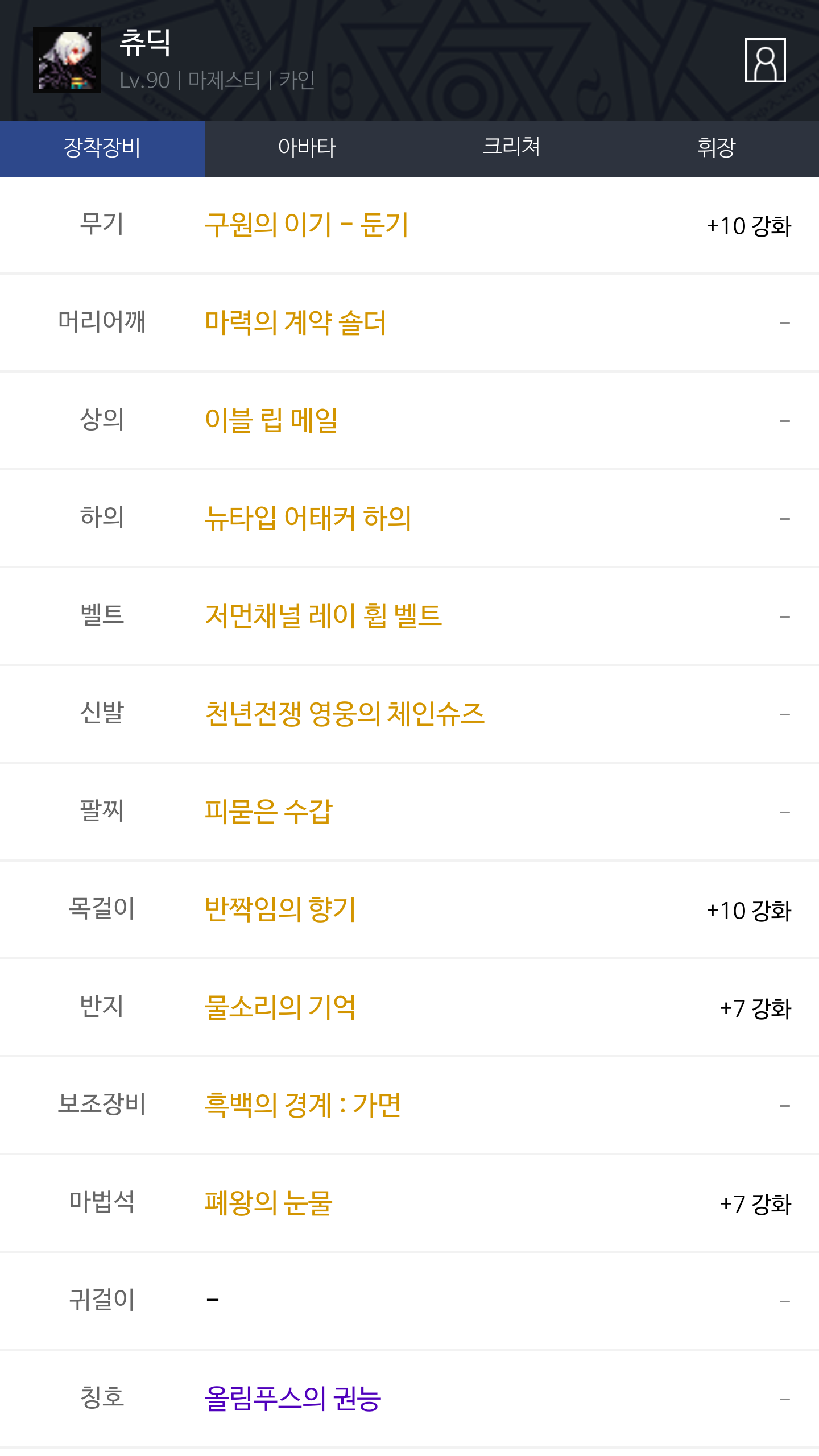Screen dimensions: 819x1456
Task: Open weapon item 구원의 이기 - 둔기
Action: [307, 225]
